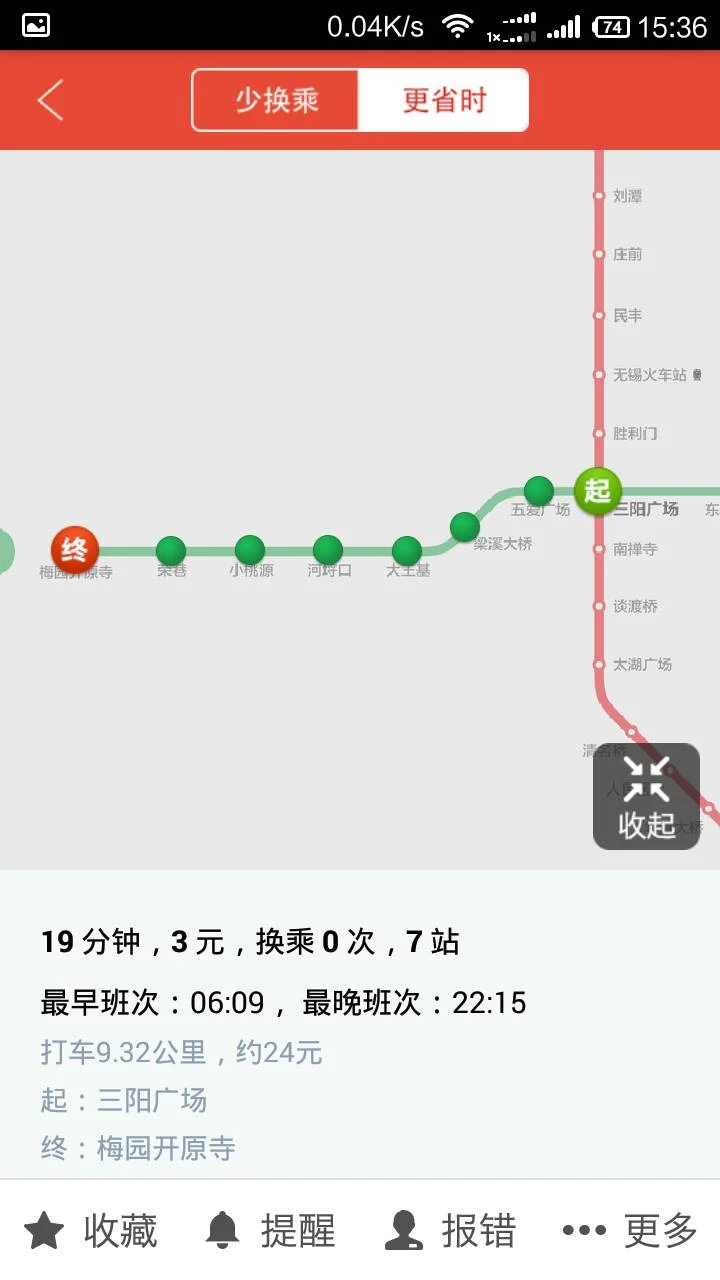Click the 收藏 star icon
The image size is (720, 1280).
43,1231
